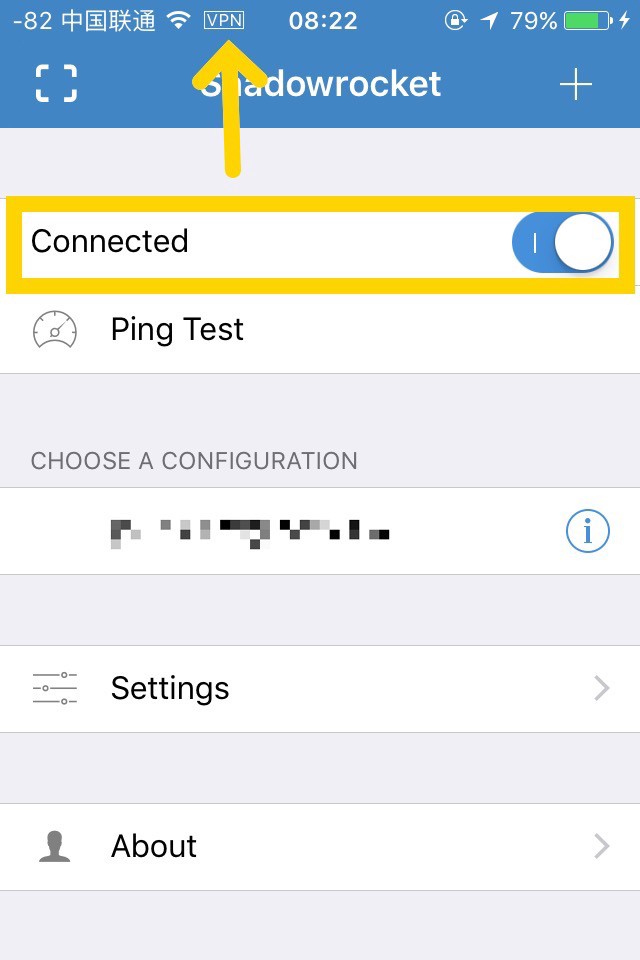Turn off the Connected VPN switch
The height and width of the screenshot is (960, 640).
pos(562,242)
